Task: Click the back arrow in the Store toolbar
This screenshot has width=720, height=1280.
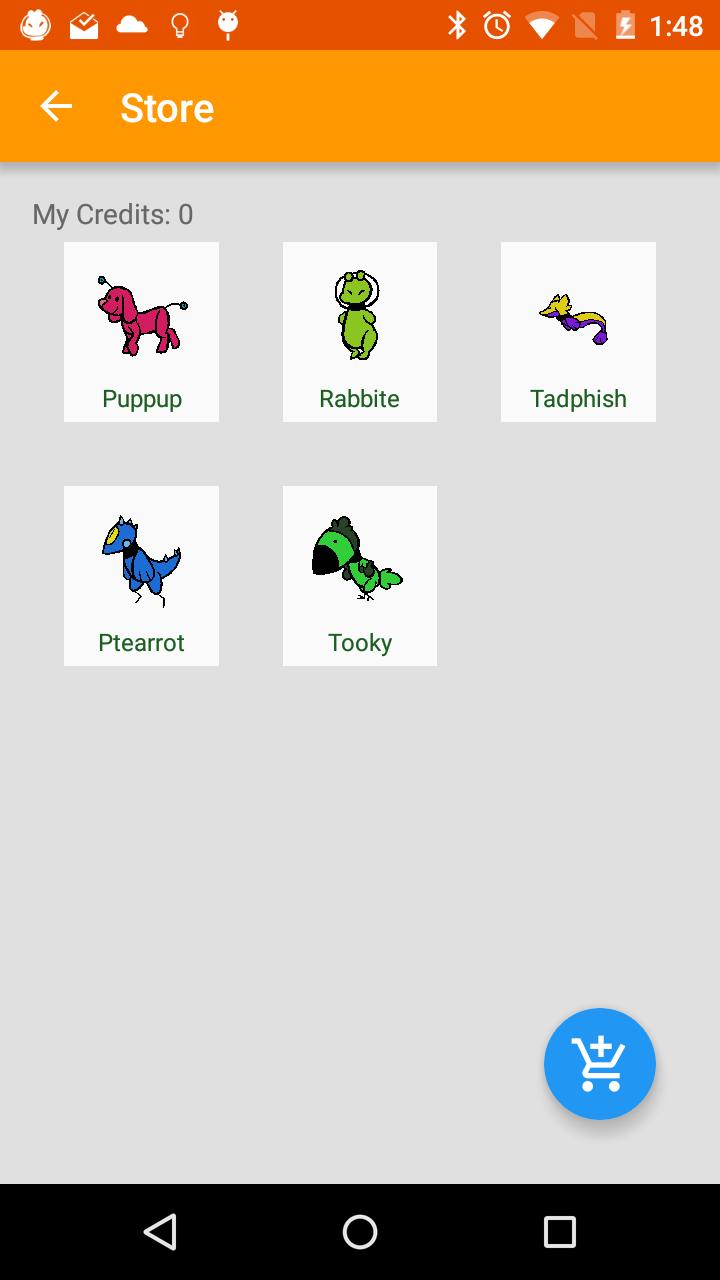Action: (x=55, y=106)
